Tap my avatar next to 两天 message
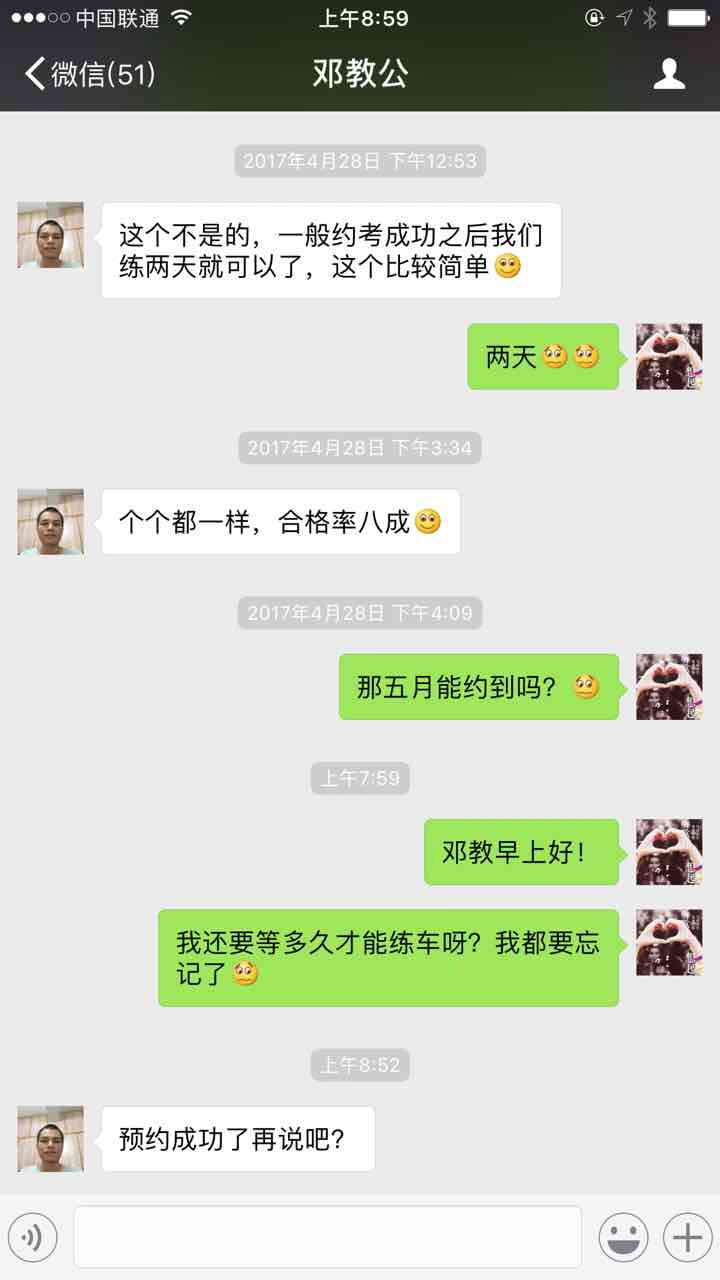 click(x=669, y=357)
